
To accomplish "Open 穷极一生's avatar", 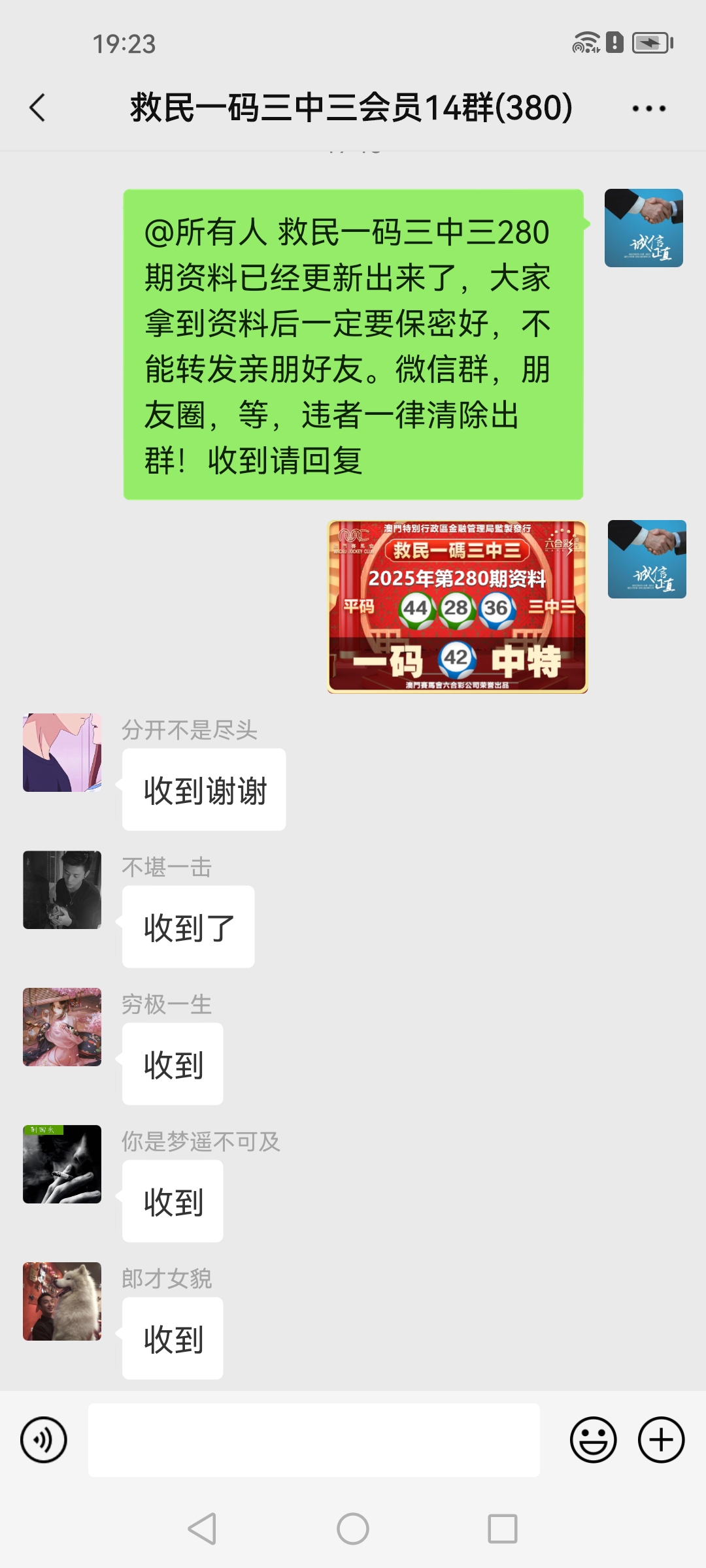I will tap(62, 1027).
